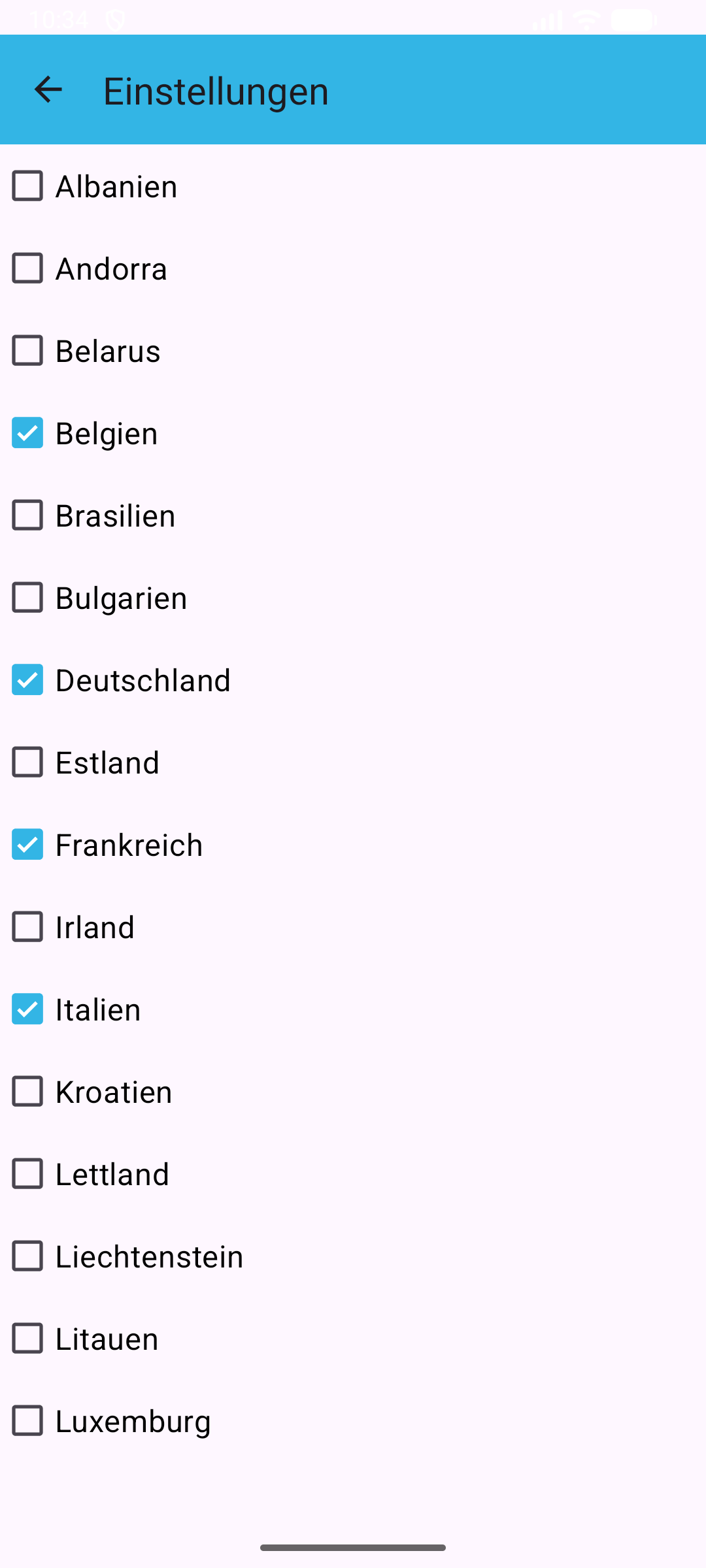The height and width of the screenshot is (1568, 706).
Task: Select the Liechtenstein checkbox
Action: tap(27, 1256)
